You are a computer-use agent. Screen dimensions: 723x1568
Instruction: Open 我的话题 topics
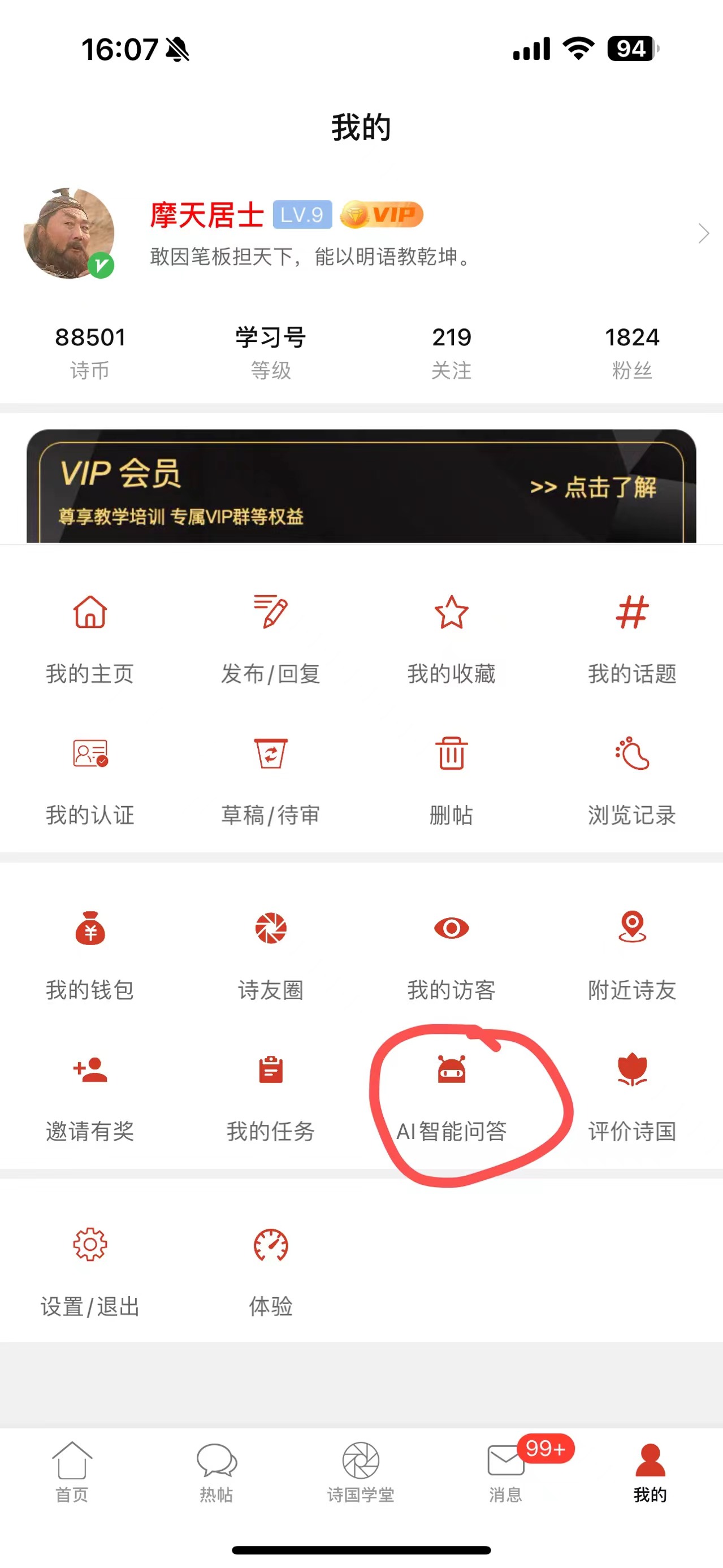pos(632,638)
